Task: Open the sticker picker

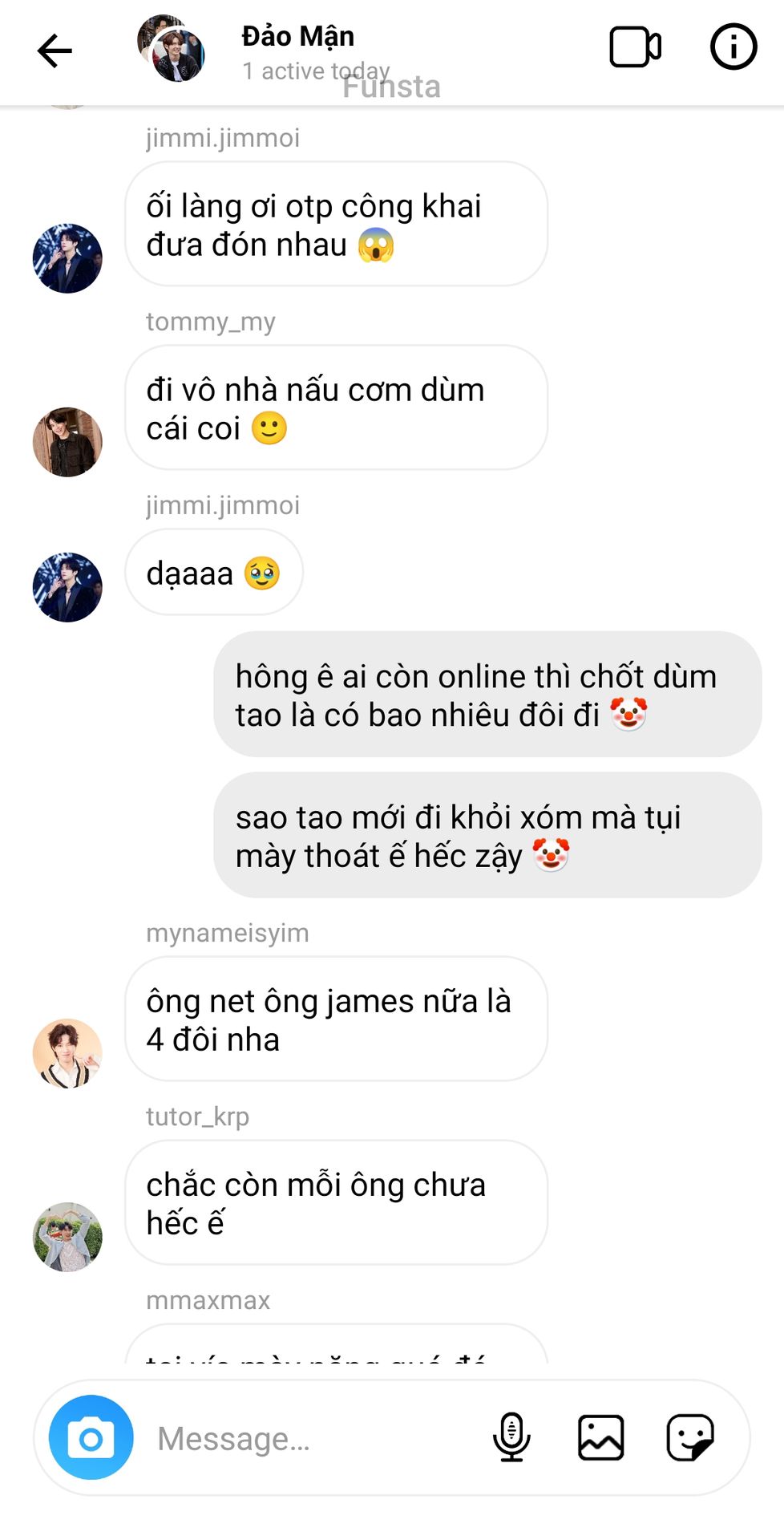Action: coord(689,1437)
